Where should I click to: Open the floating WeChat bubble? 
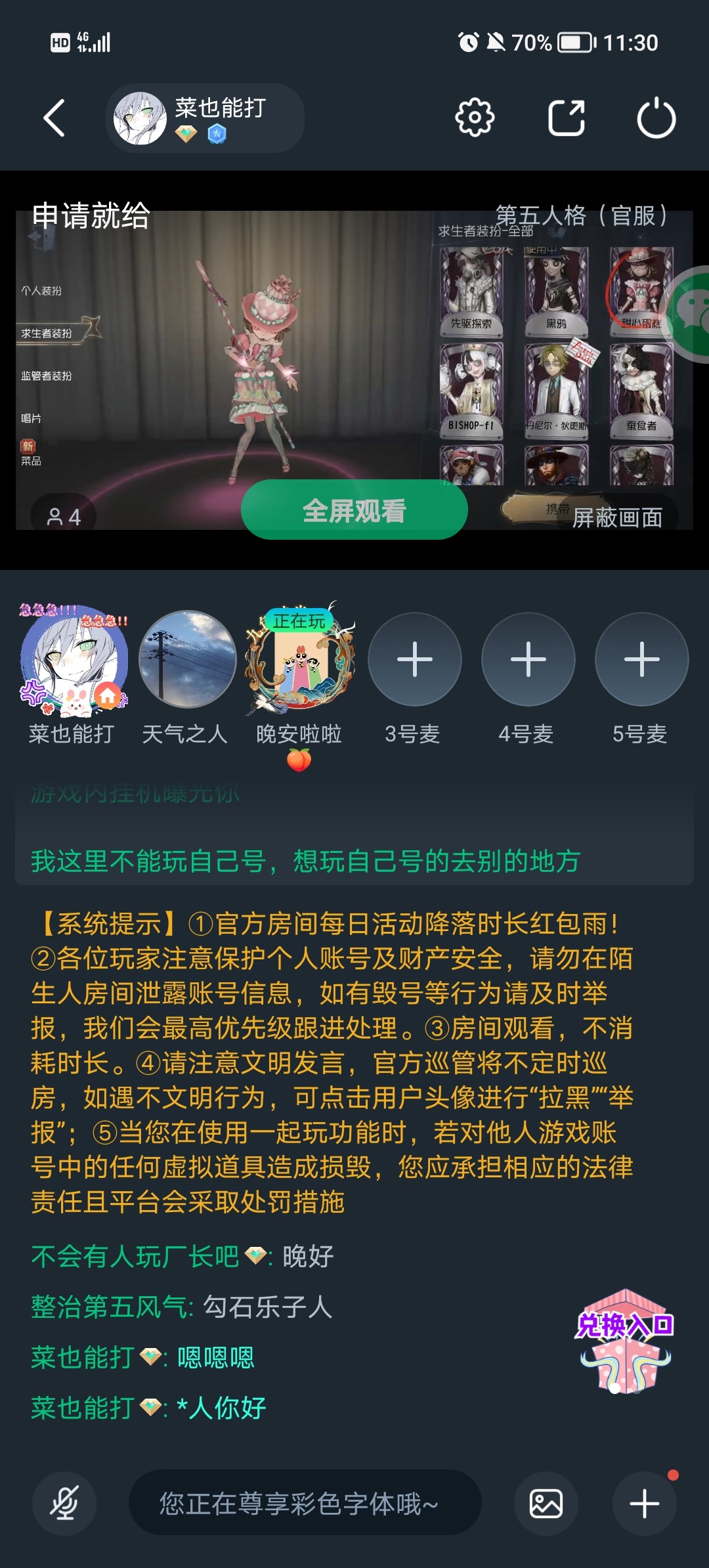693,314
